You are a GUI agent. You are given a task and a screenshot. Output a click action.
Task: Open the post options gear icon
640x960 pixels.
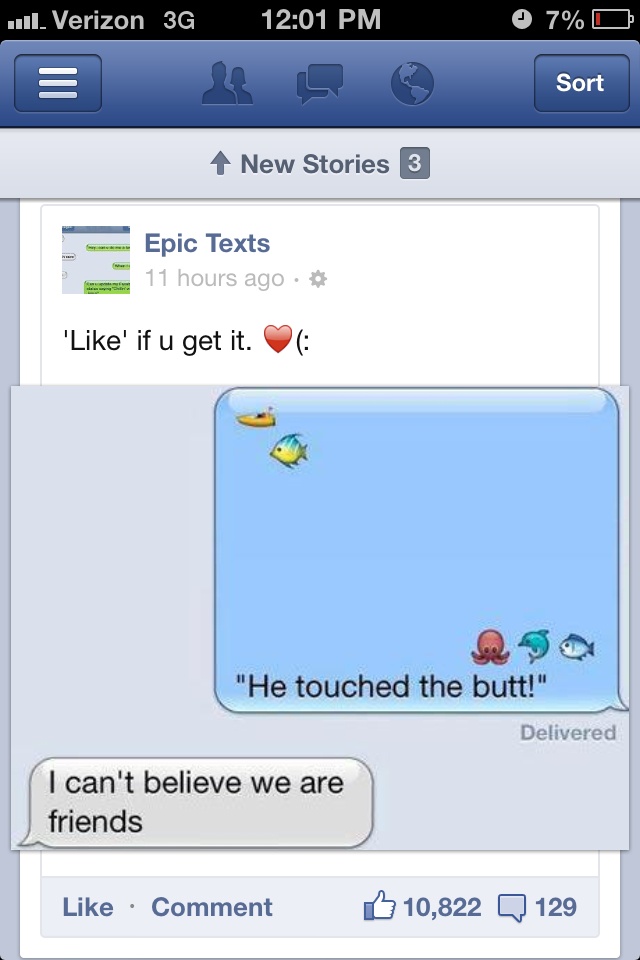click(319, 279)
